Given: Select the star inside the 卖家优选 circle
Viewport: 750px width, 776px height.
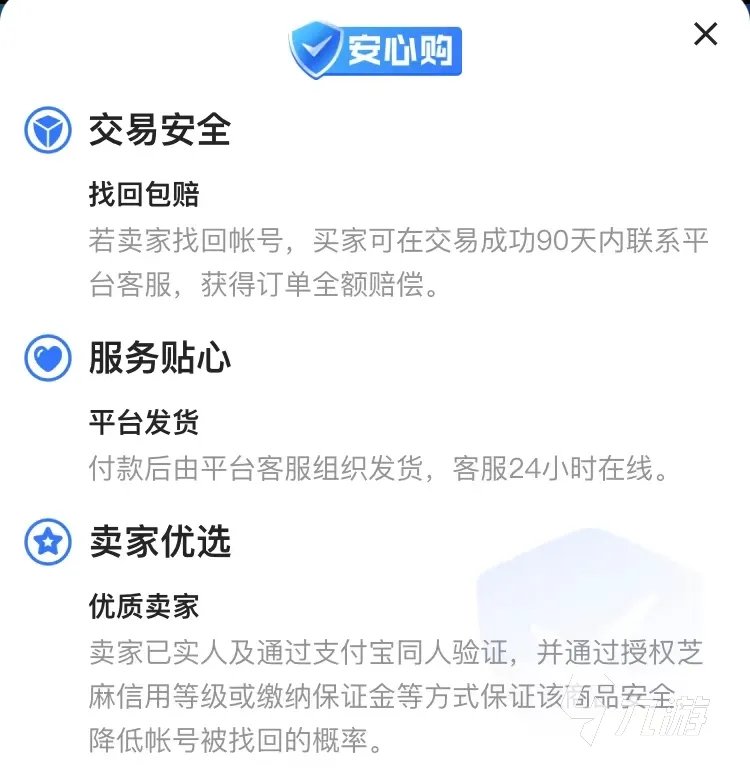Looking at the screenshot, I should (47, 541).
